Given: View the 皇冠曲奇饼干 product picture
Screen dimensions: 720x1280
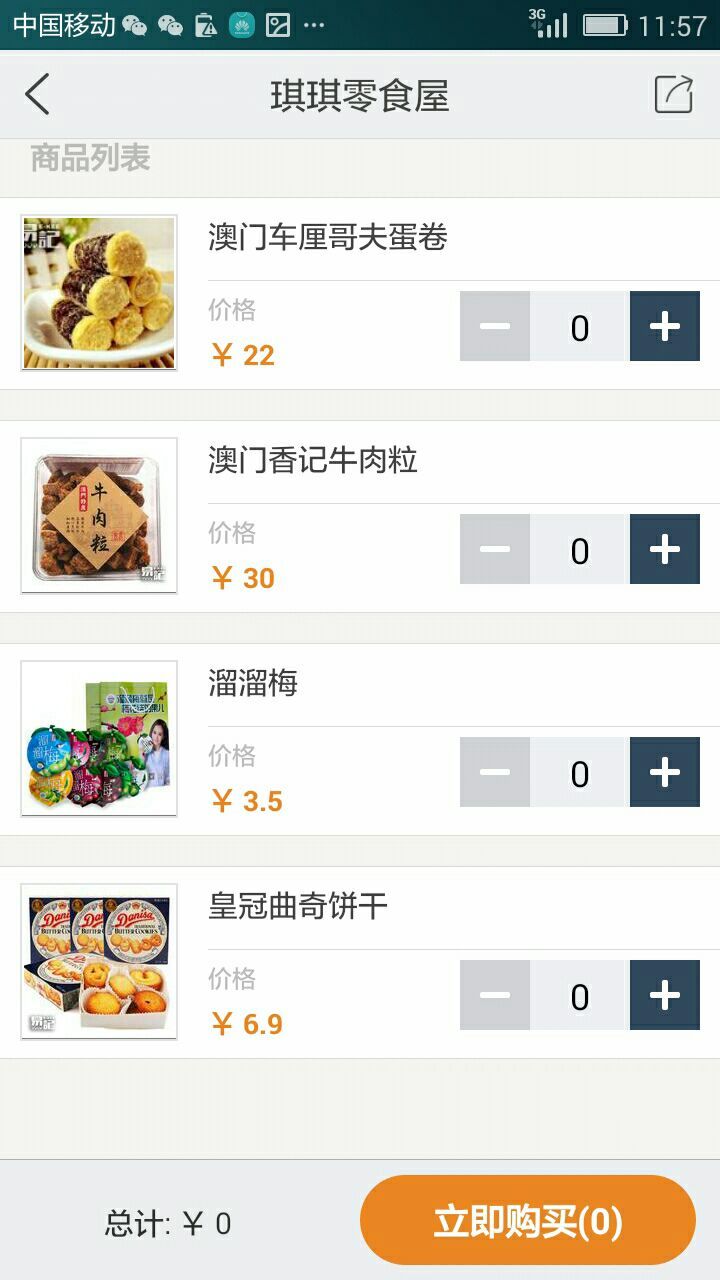Looking at the screenshot, I should point(99,961).
